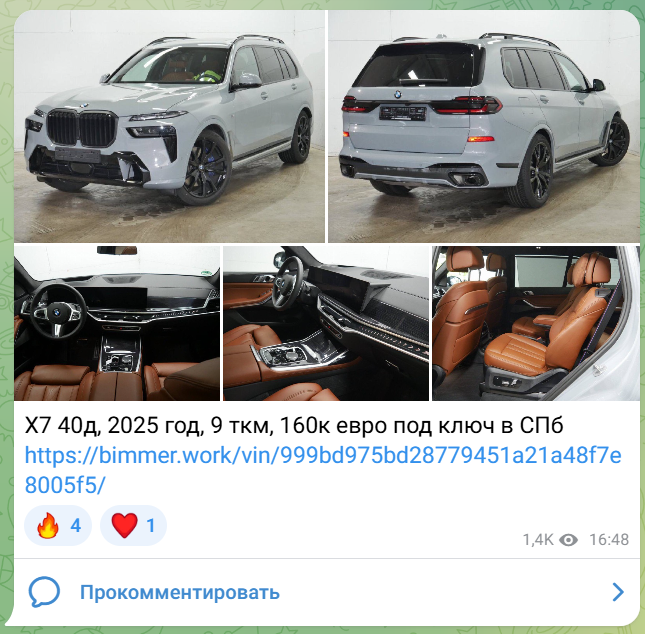Open the front view photo of the BMW X7
The width and height of the screenshot is (645, 634).
coord(169,126)
